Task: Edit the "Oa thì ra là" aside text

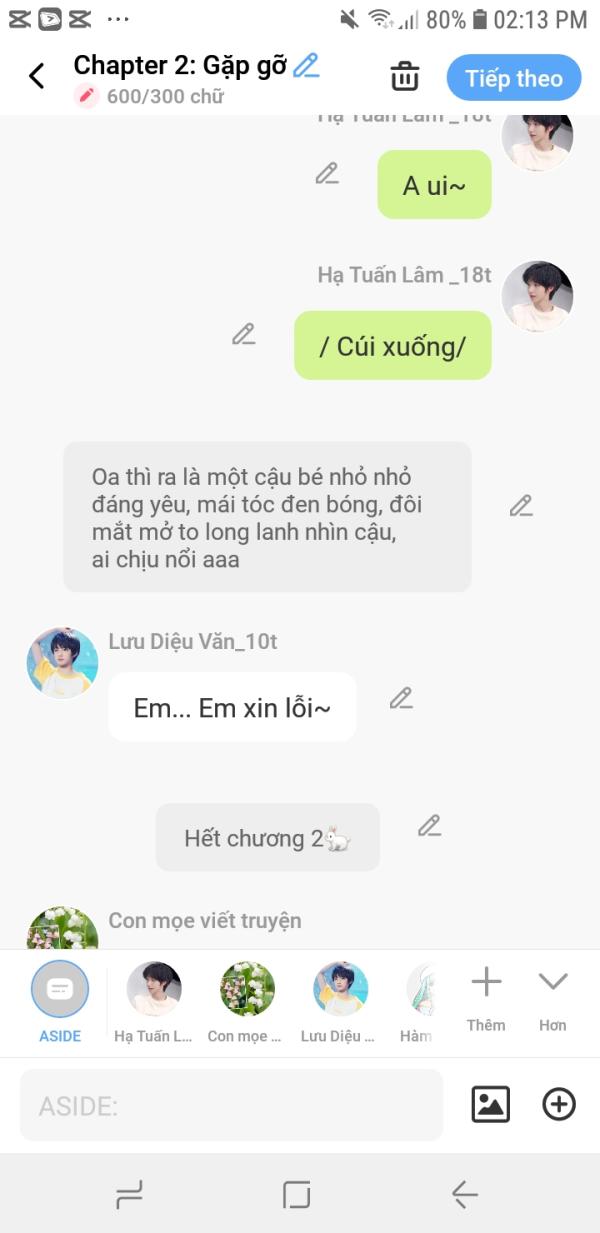Action: pos(521,506)
